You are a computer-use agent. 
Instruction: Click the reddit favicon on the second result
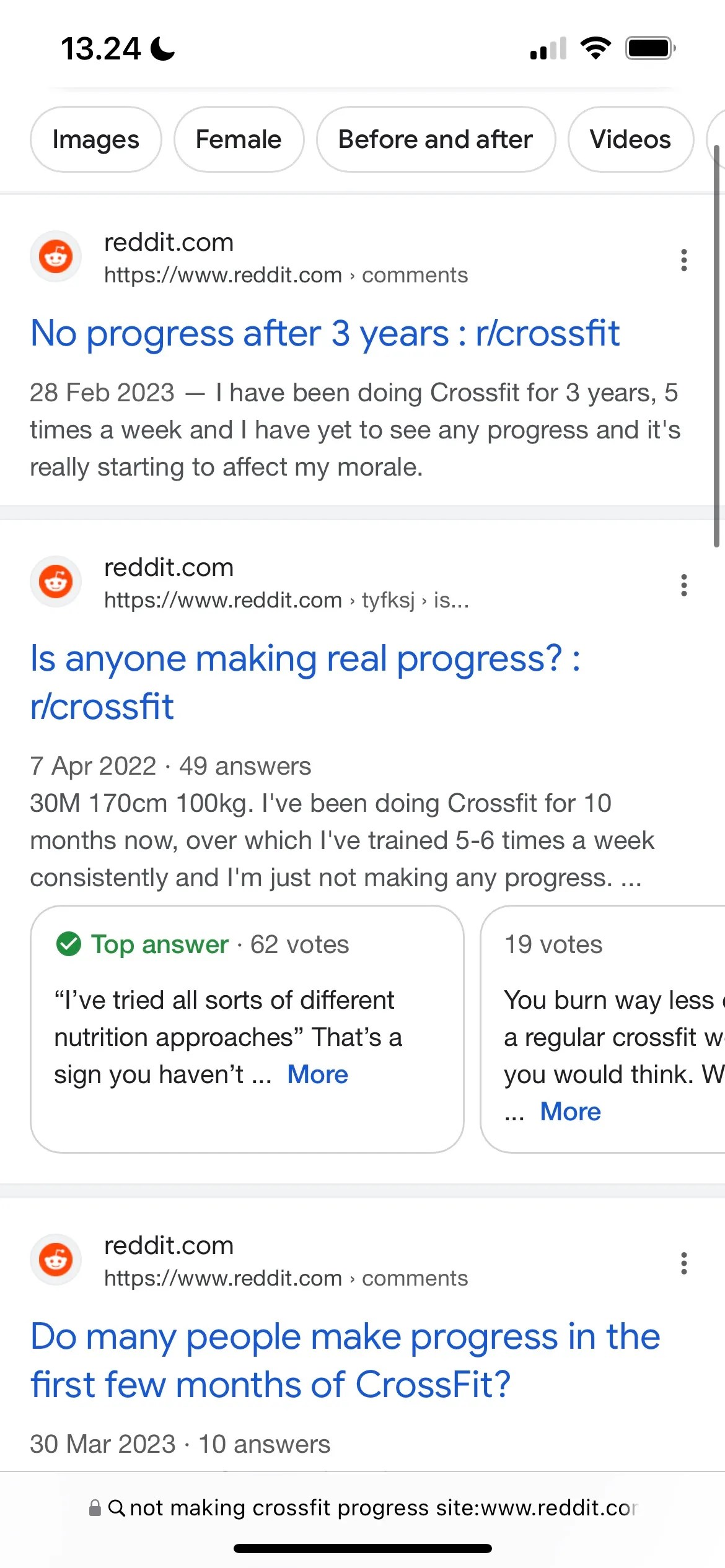[56, 581]
